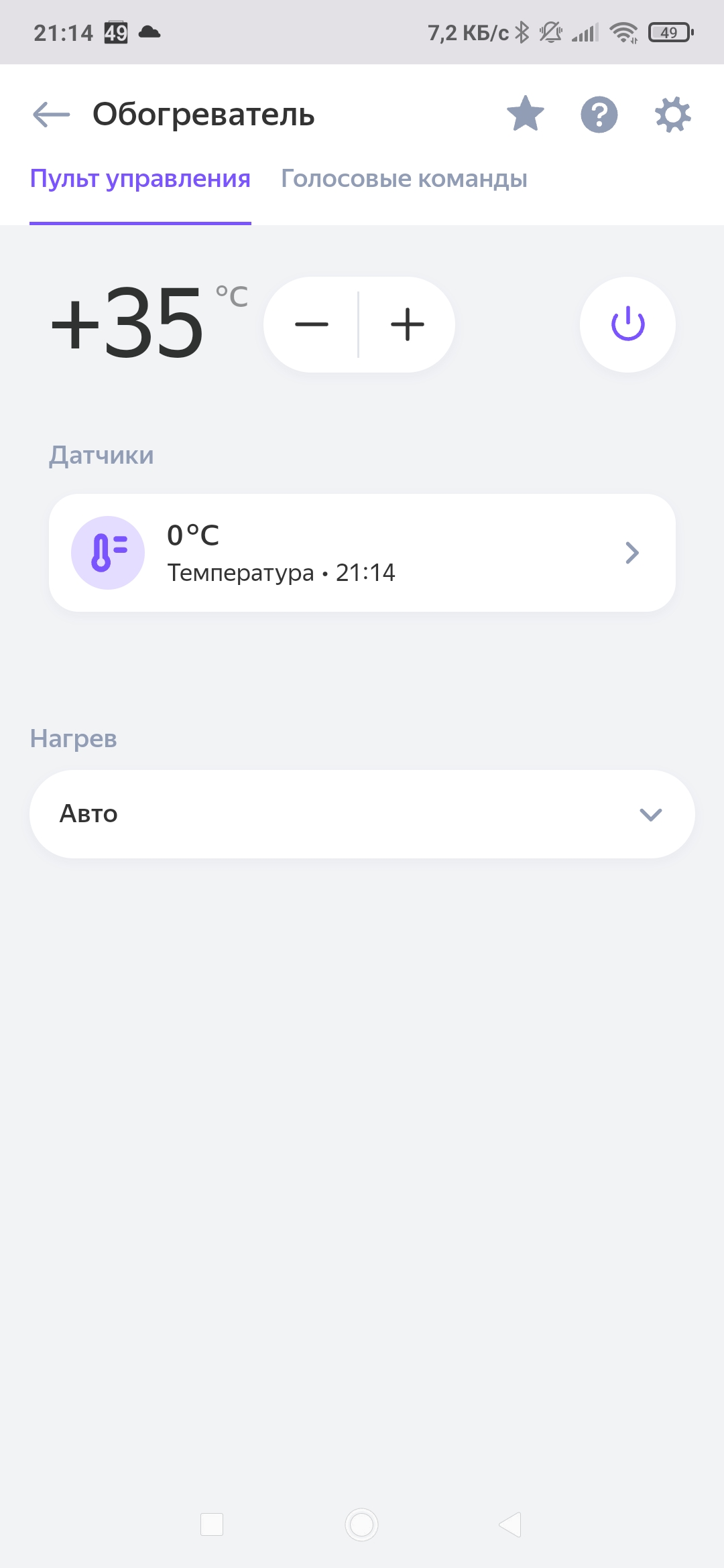Screen dimensions: 724x1568
Task: Toggle the heater power button
Action: [627, 324]
